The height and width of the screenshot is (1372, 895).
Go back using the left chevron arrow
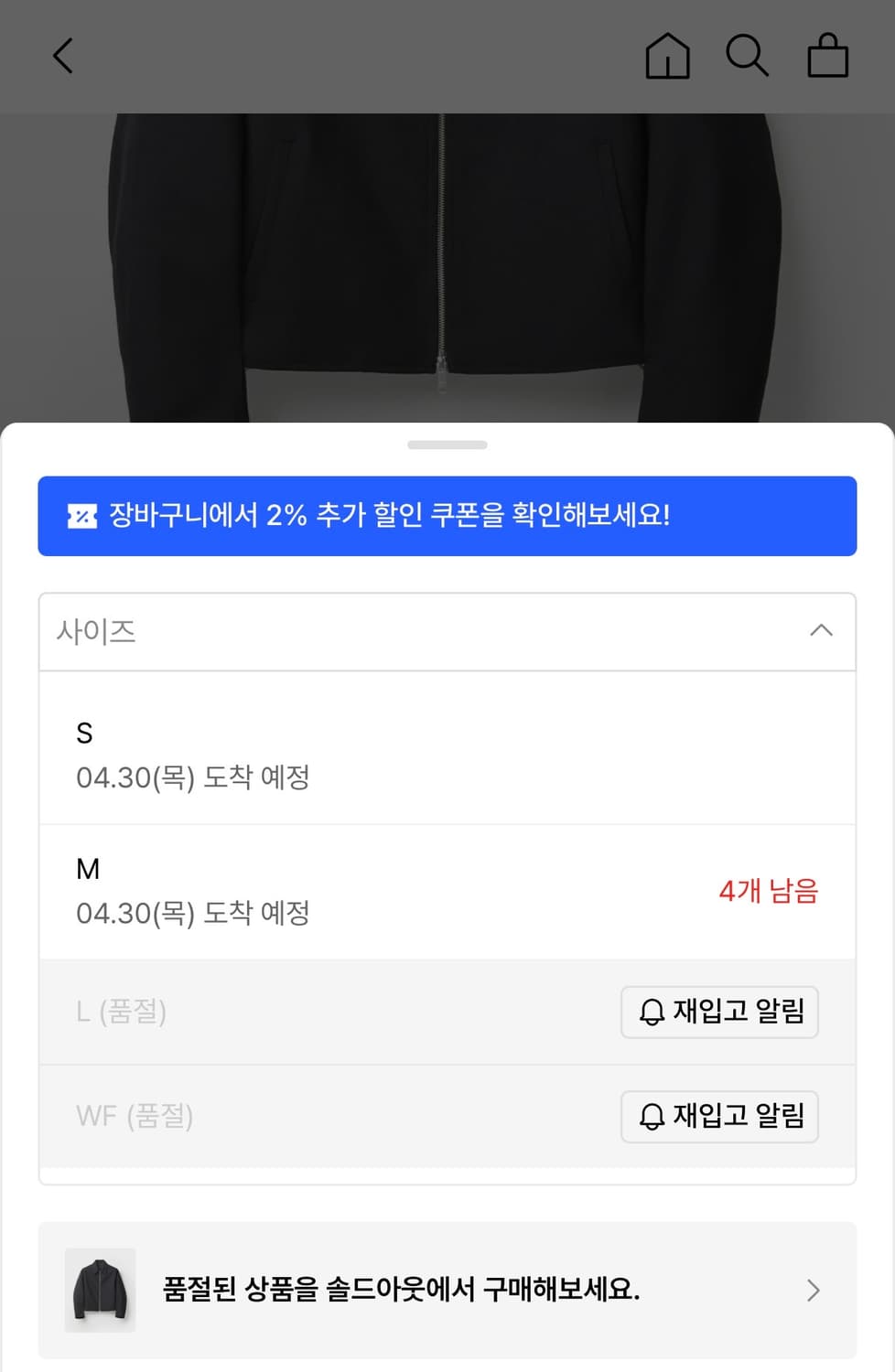62,55
